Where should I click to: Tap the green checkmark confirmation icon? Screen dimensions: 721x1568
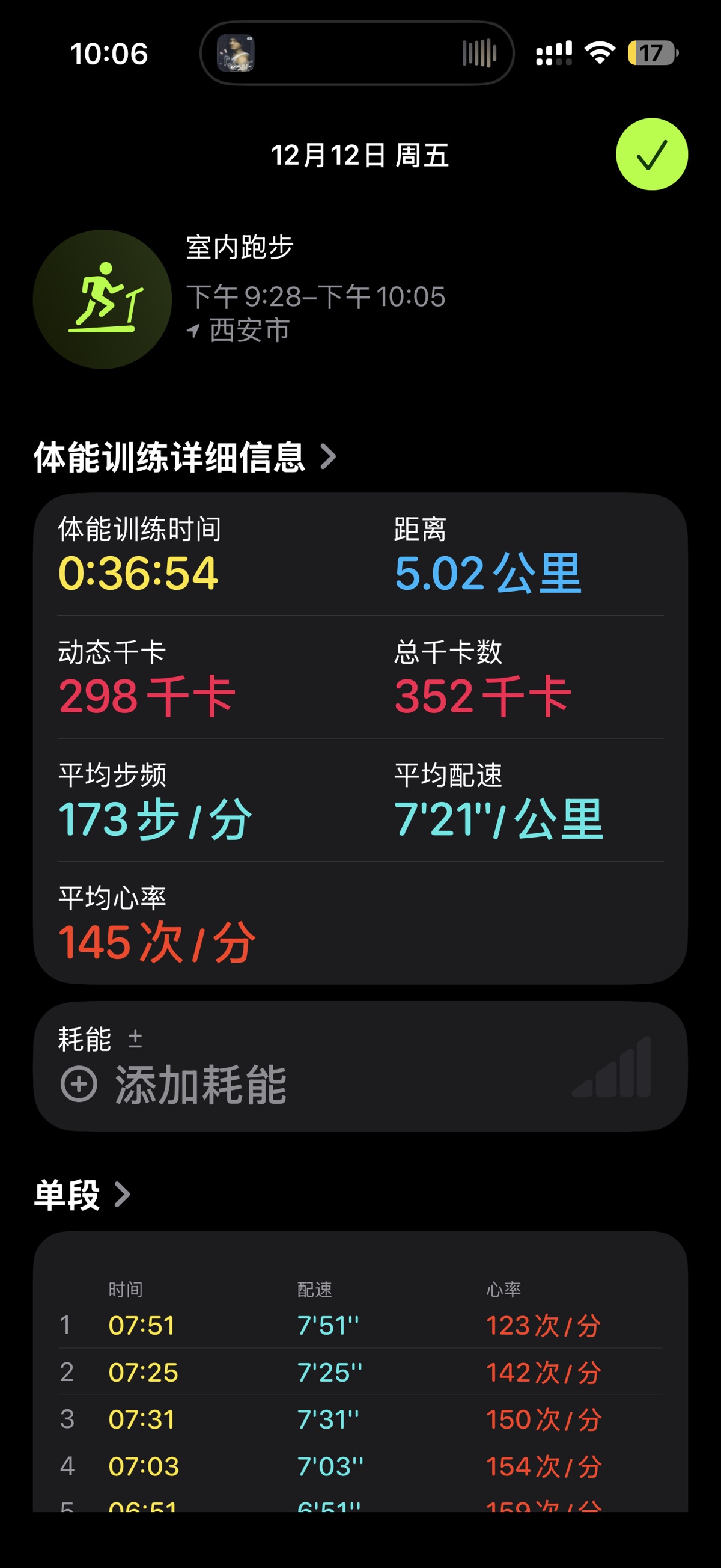[652, 155]
